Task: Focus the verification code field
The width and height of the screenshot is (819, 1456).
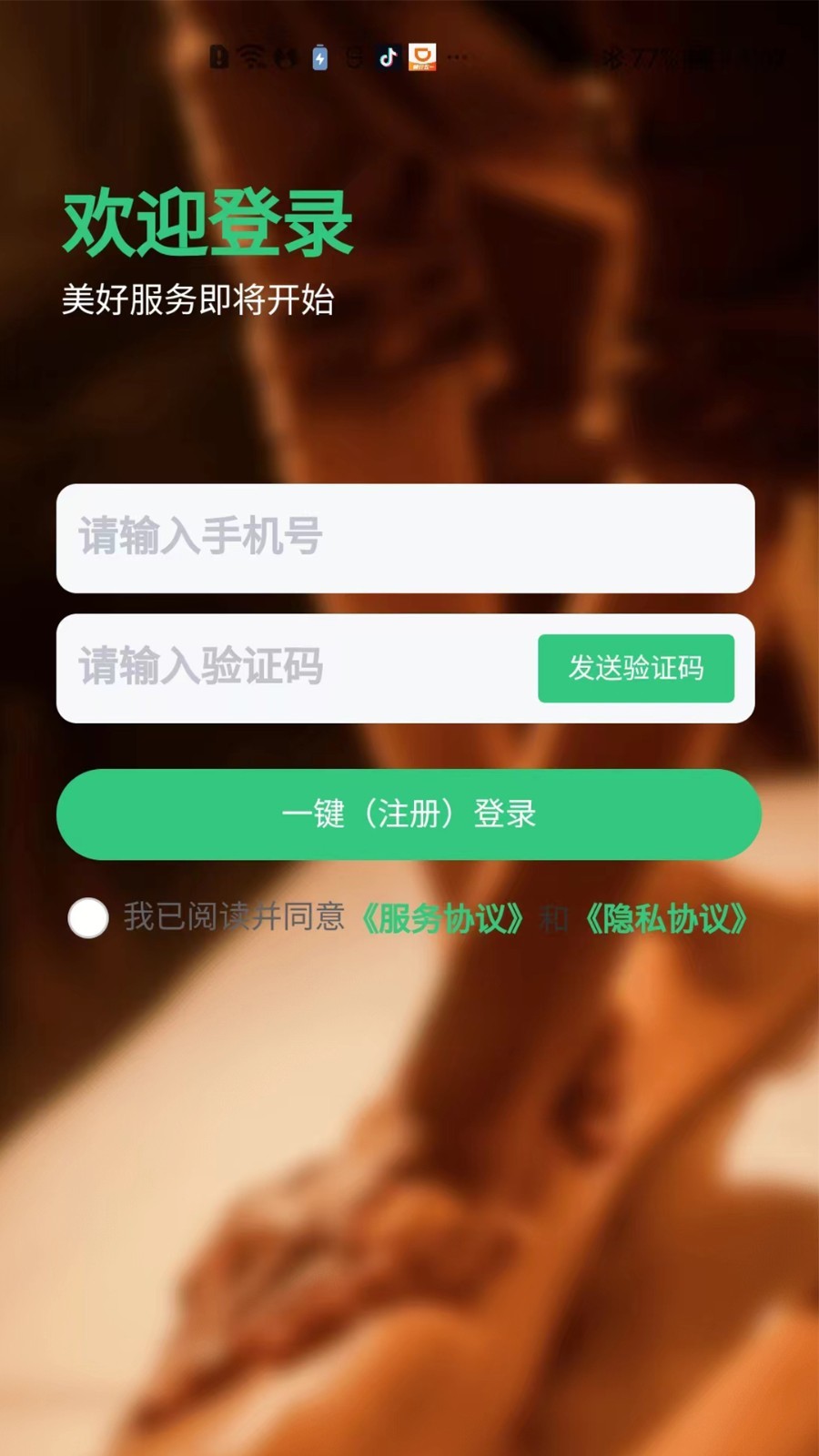Action: click(x=291, y=668)
